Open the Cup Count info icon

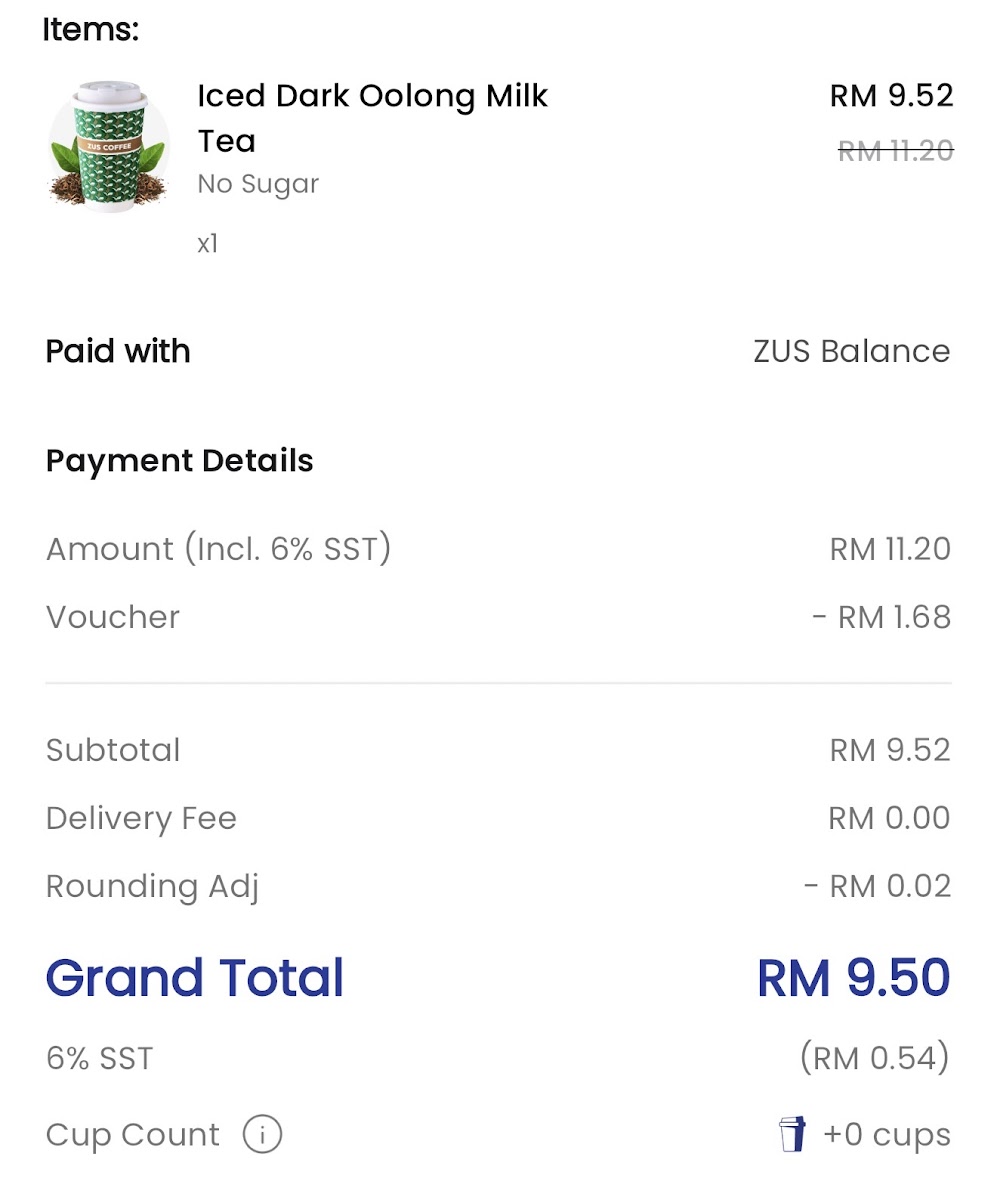click(x=263, y=1135)
